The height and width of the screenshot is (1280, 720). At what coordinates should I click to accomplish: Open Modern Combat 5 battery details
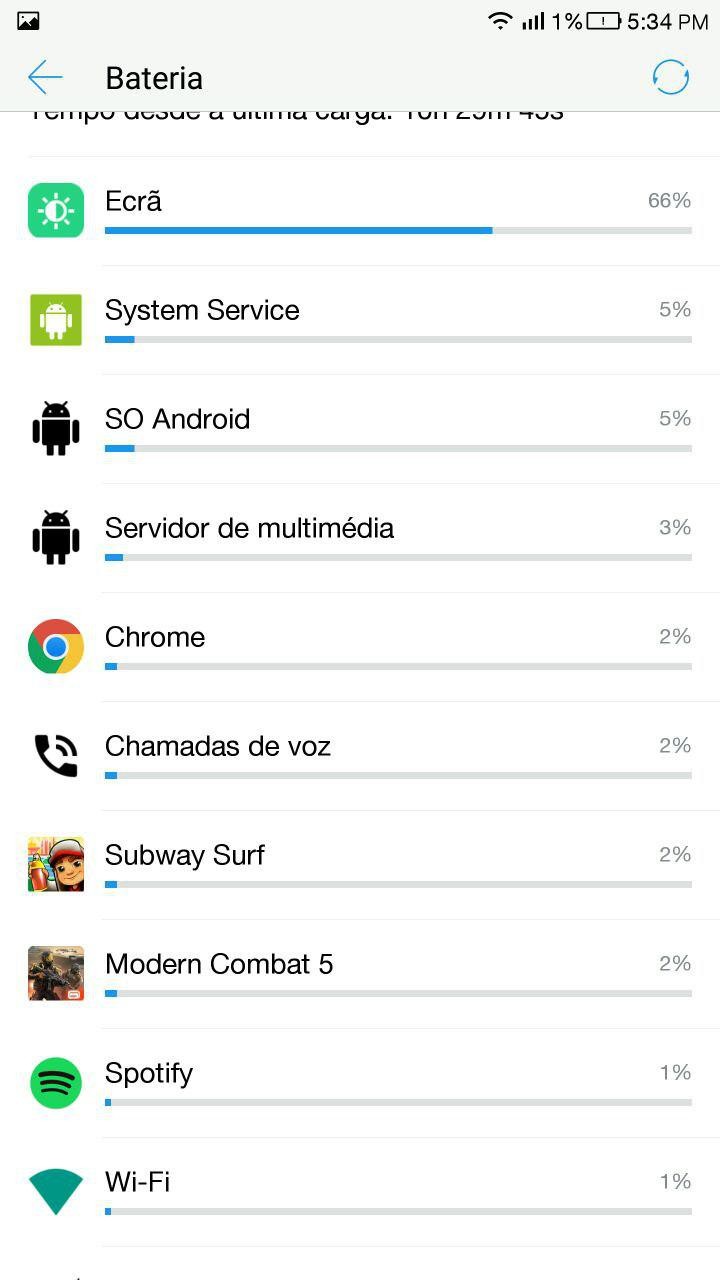tap(360, 974)
